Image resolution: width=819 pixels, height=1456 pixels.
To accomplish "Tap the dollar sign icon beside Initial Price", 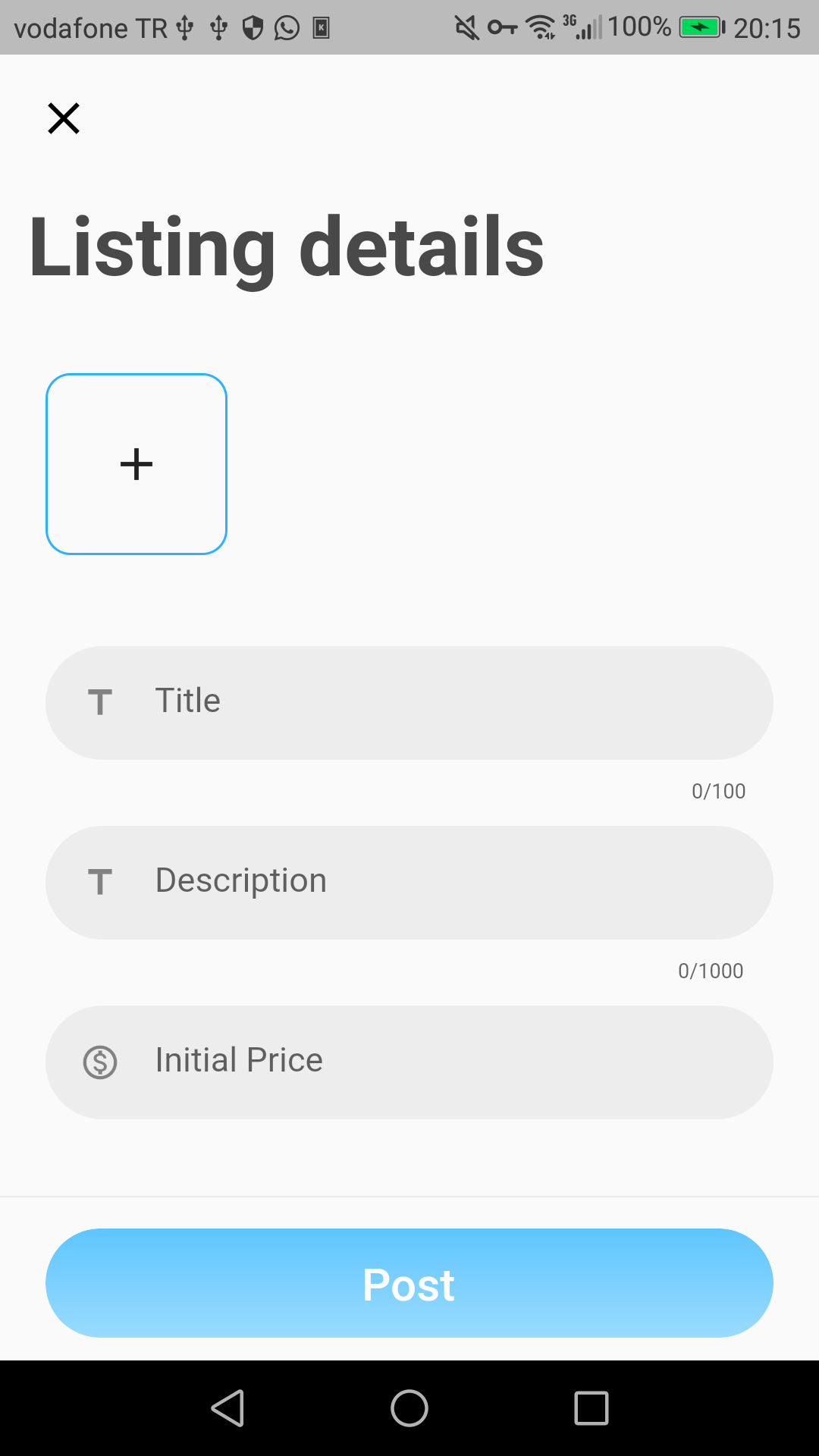I will (x=99, y=1062).
